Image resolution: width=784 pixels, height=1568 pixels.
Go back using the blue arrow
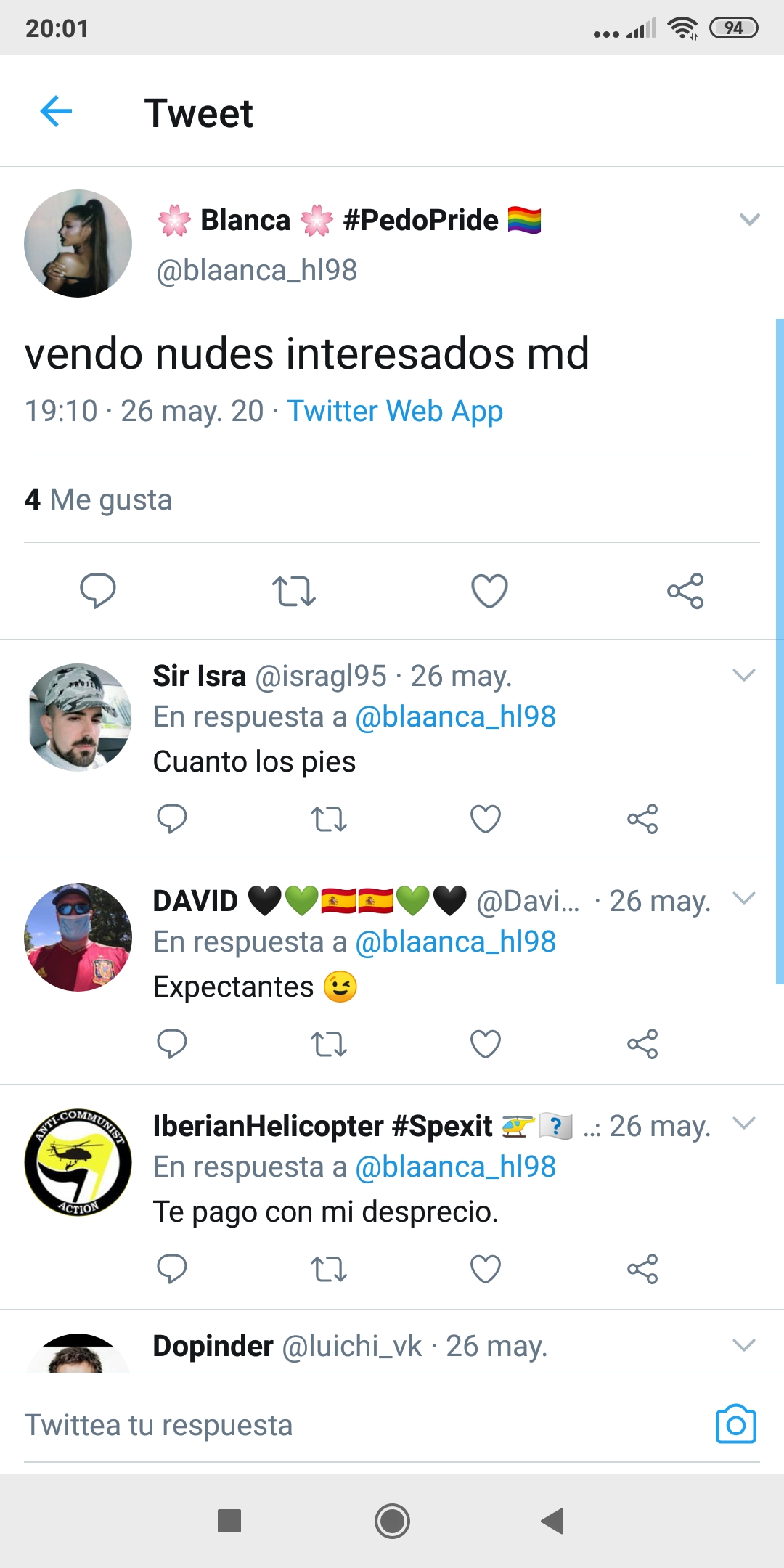[56, 112]
